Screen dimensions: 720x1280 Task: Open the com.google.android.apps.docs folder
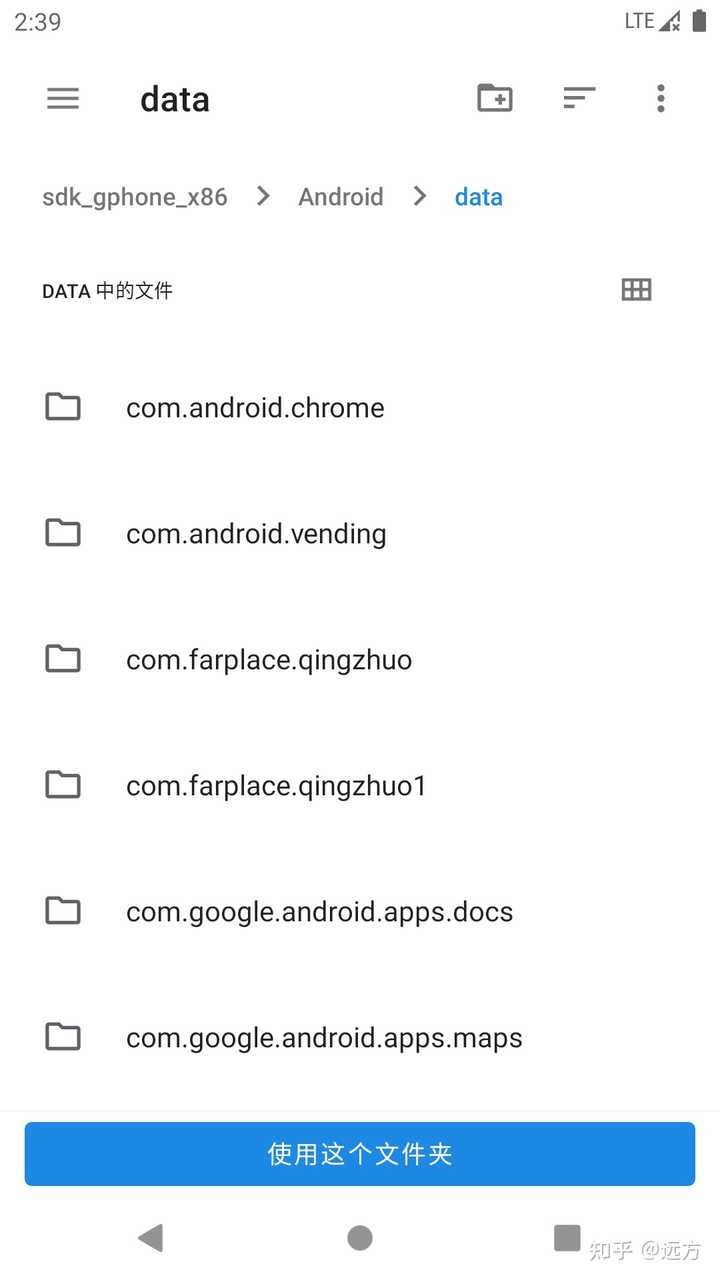(x=319, y=911)
